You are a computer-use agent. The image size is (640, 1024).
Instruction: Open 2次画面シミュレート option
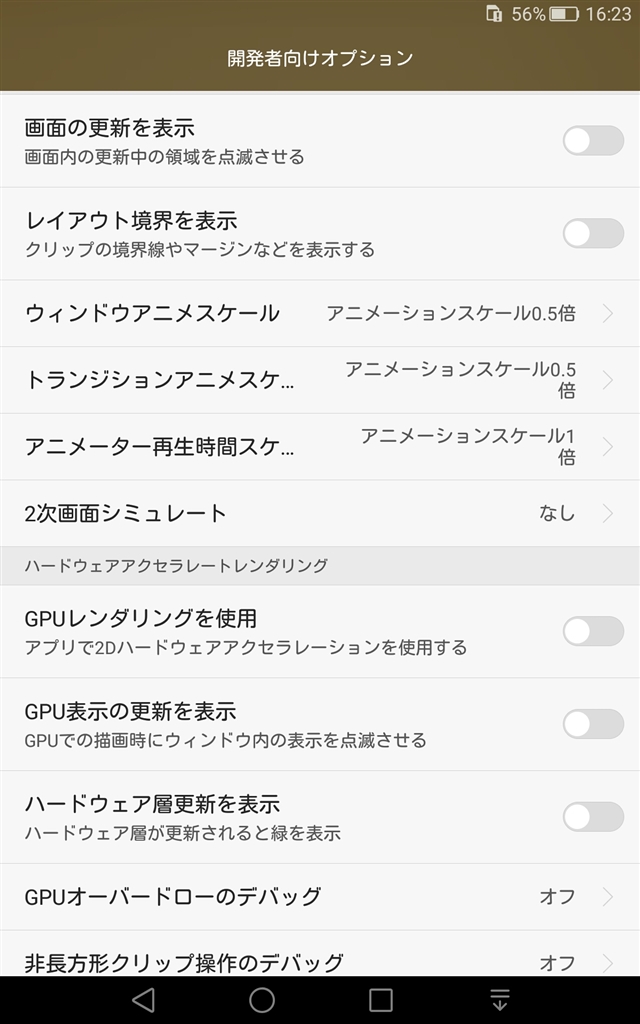click(320, 514)
